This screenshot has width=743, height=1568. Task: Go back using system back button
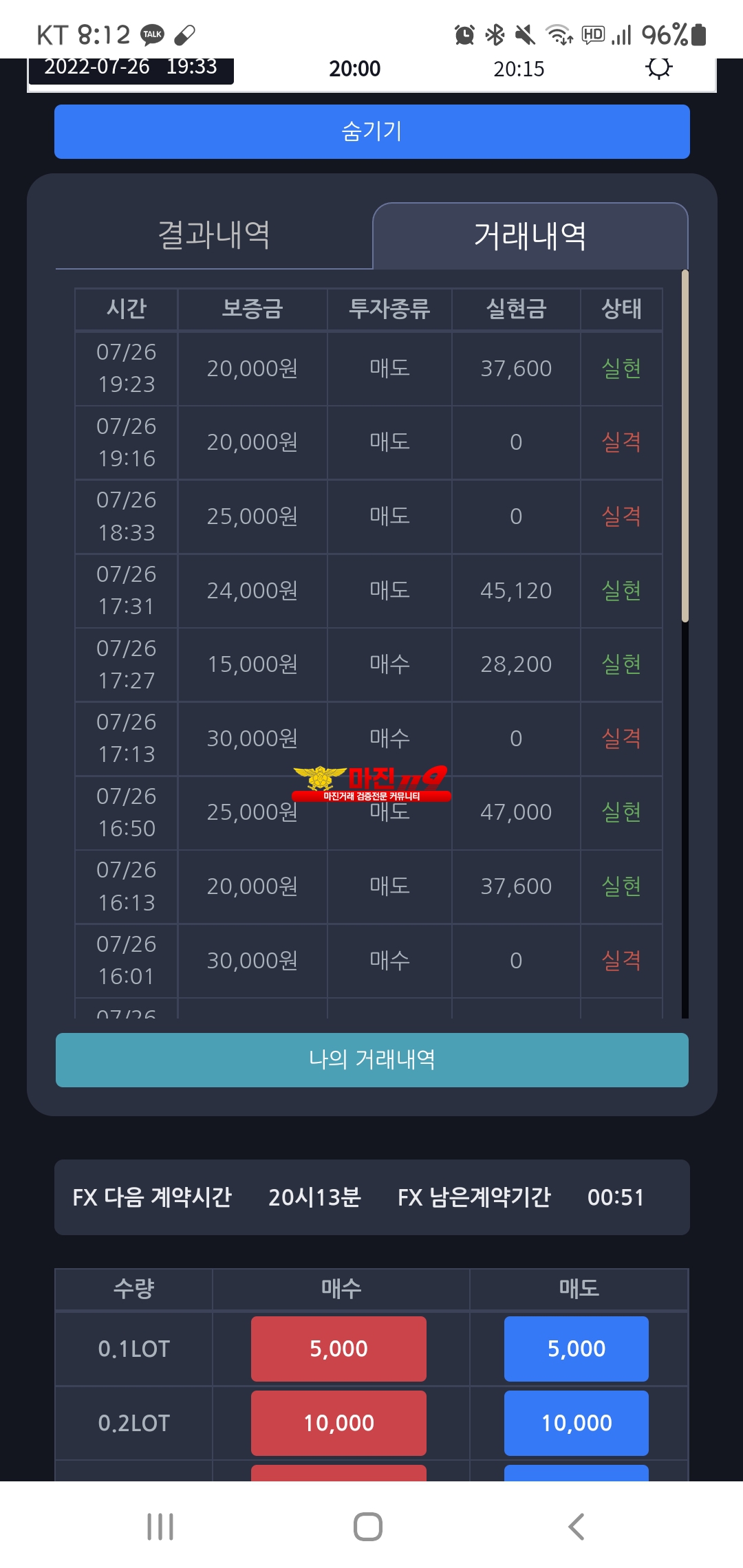coord(577,1527)
